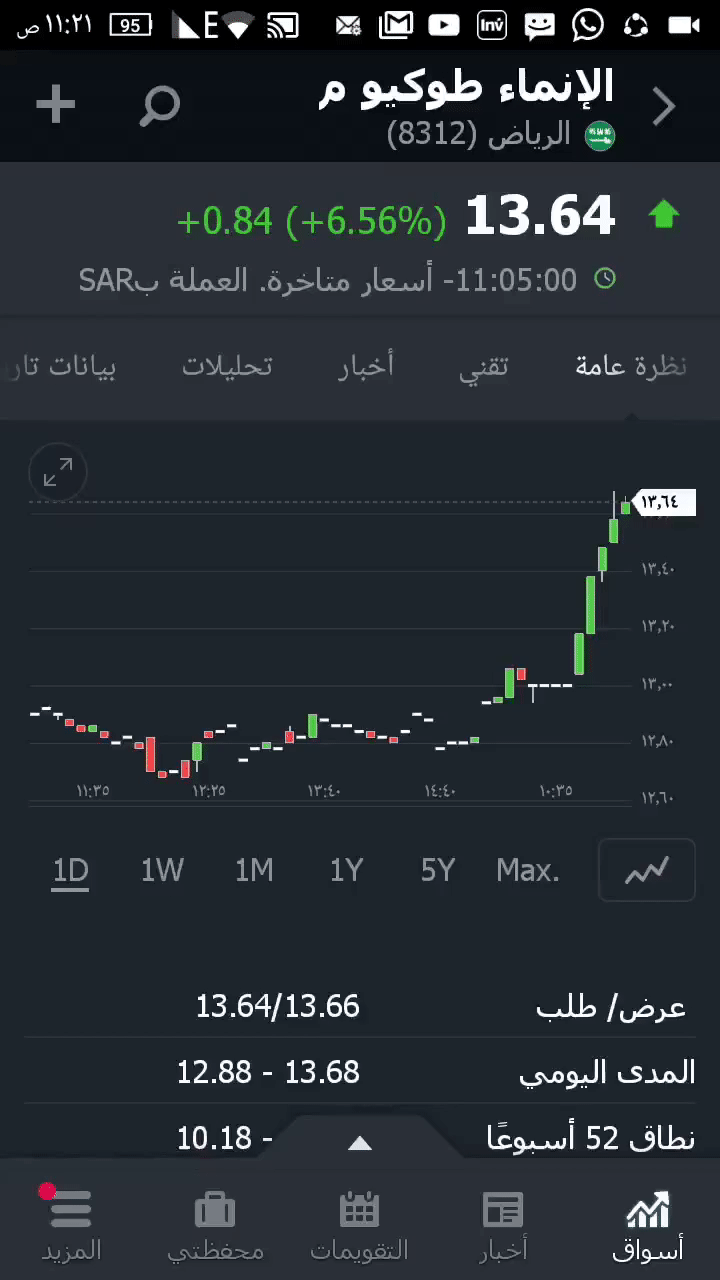Screen dimensions: 720x1280
Task: Open أخبار in bottom navigation
Action: pos(503,1225)
